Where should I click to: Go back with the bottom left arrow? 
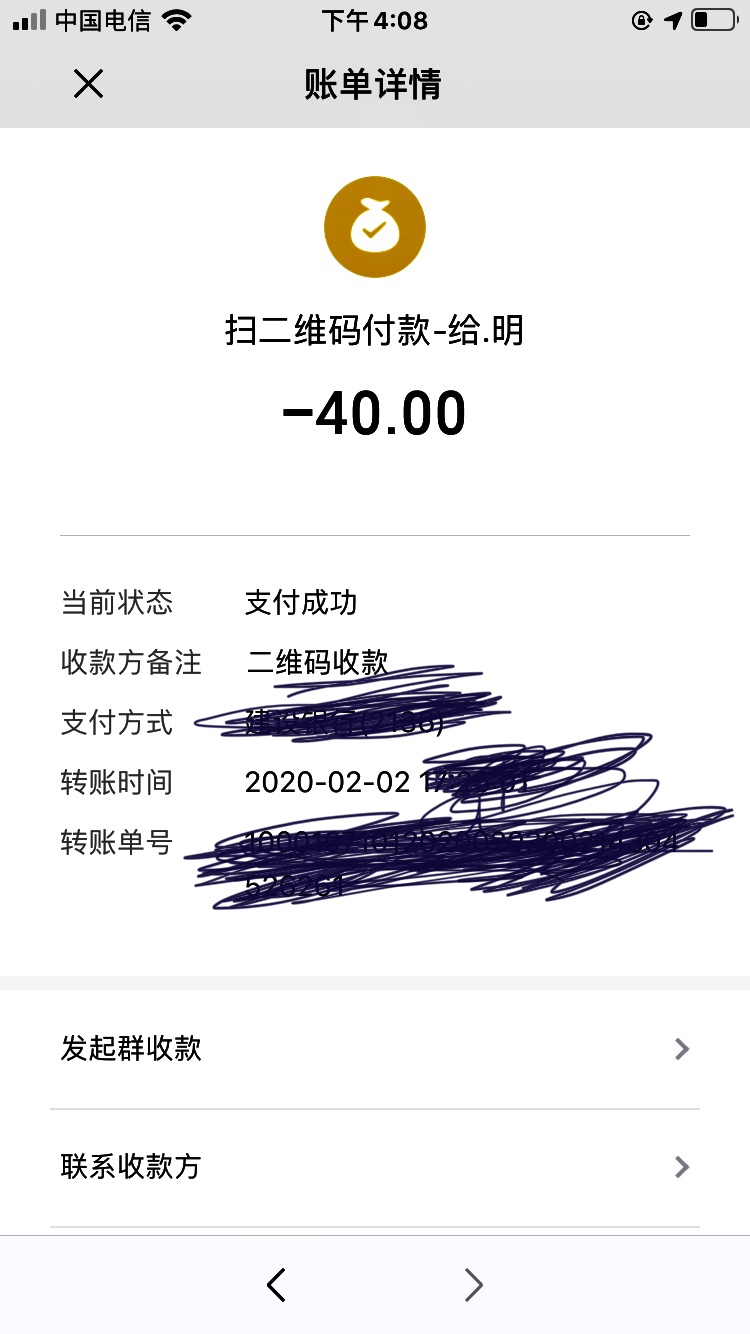277,1284
